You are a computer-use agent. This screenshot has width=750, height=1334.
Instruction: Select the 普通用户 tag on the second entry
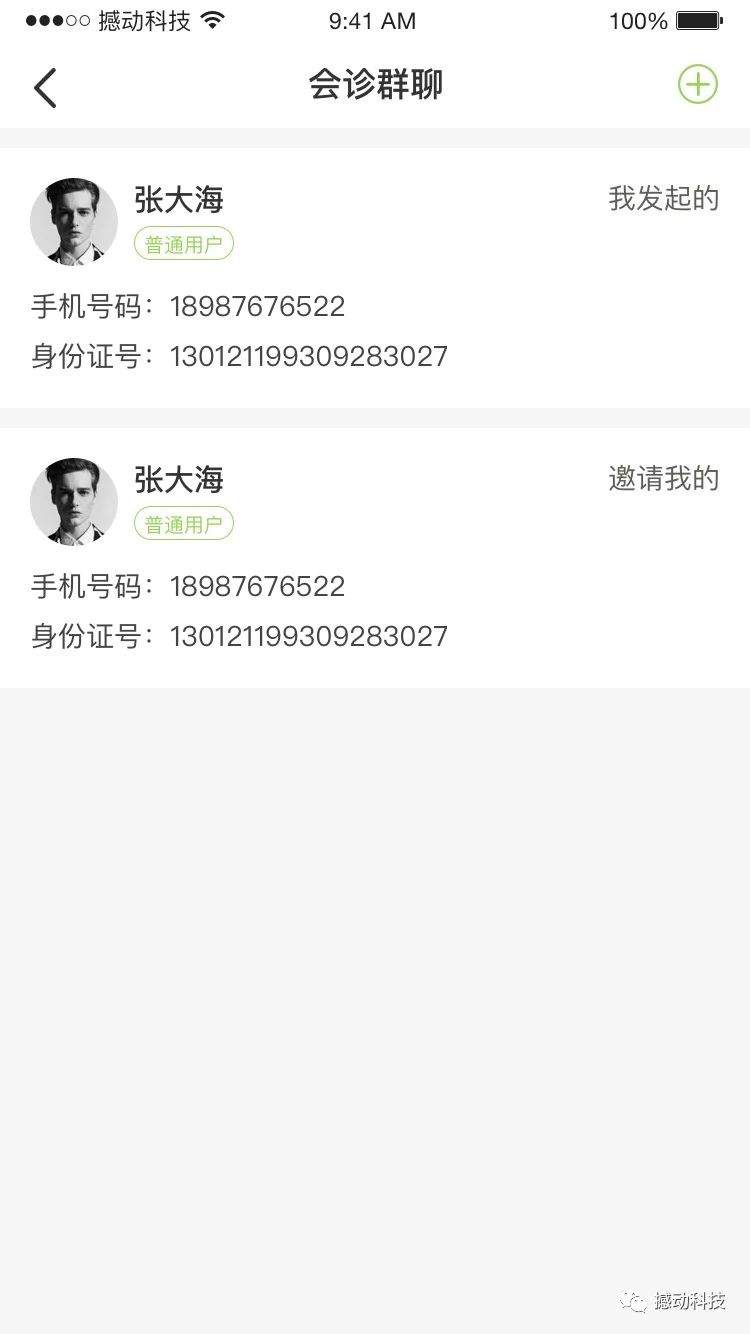[x=183, y=523]
